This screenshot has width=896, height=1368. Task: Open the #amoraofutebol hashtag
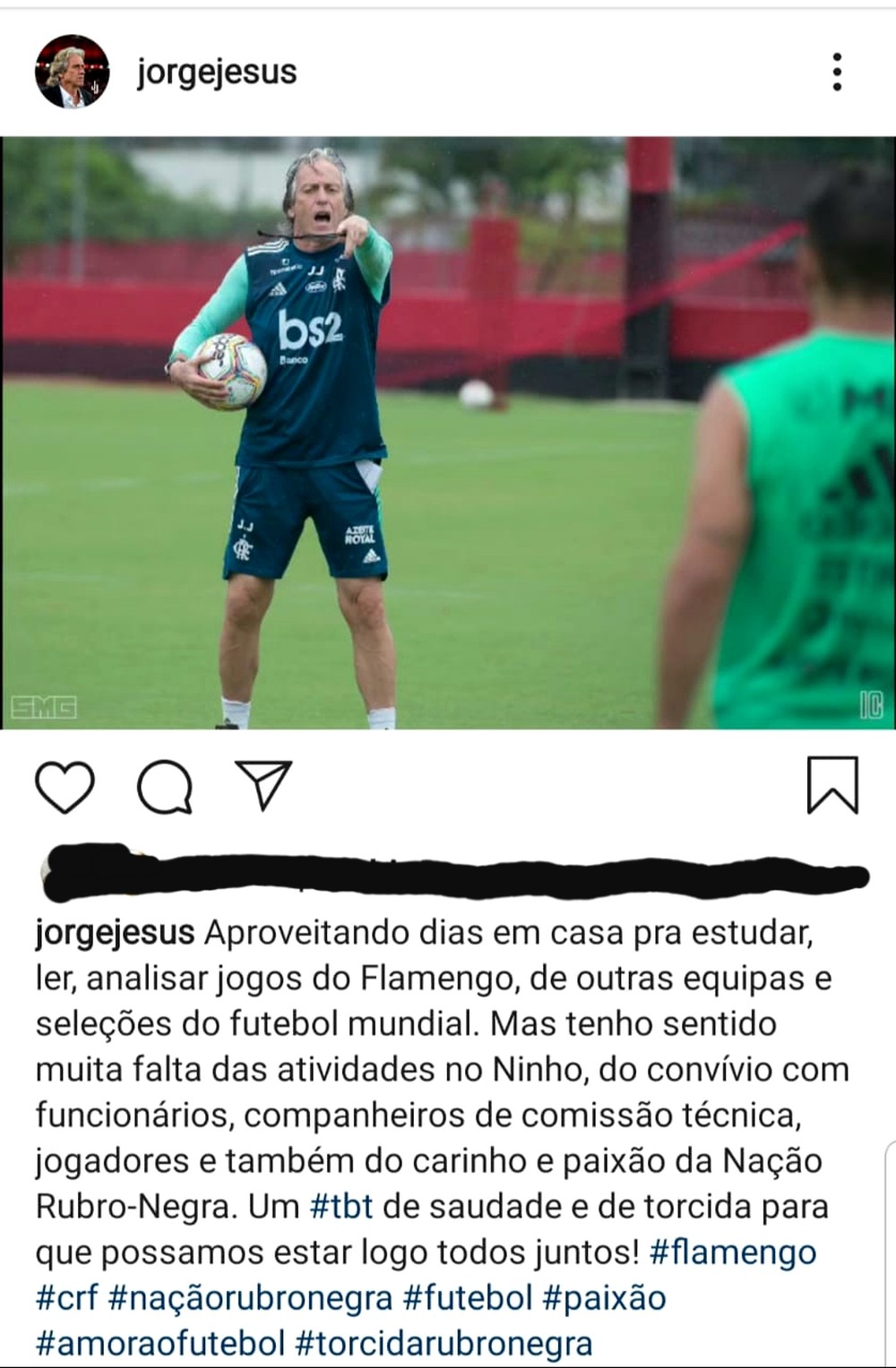[x=160, y=1343]
